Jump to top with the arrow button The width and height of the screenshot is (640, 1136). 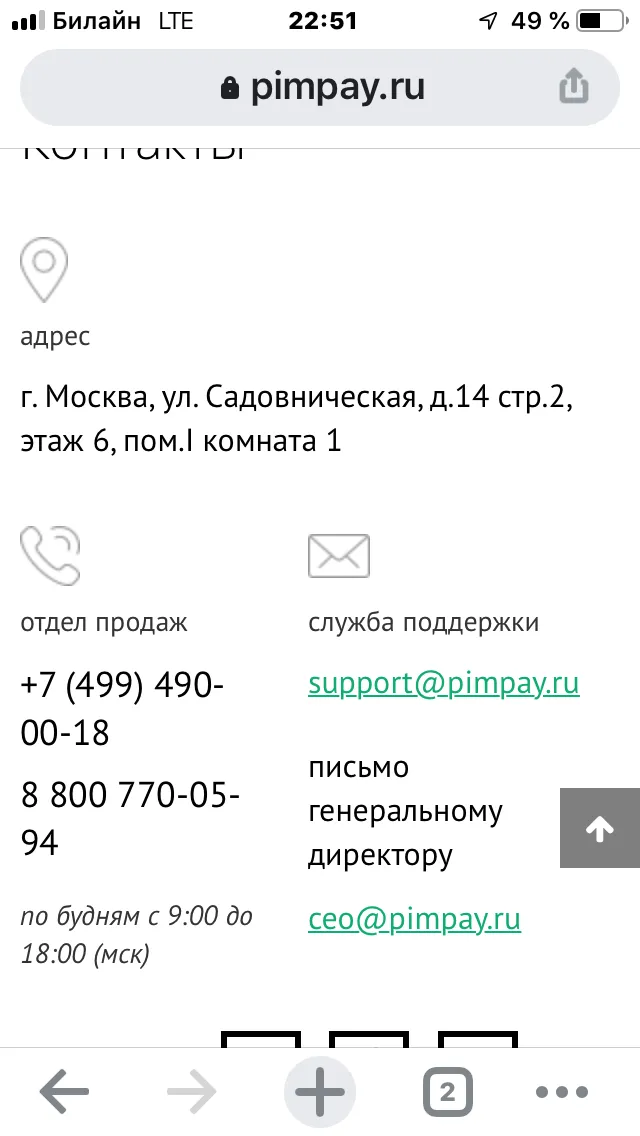coord(600,828)
